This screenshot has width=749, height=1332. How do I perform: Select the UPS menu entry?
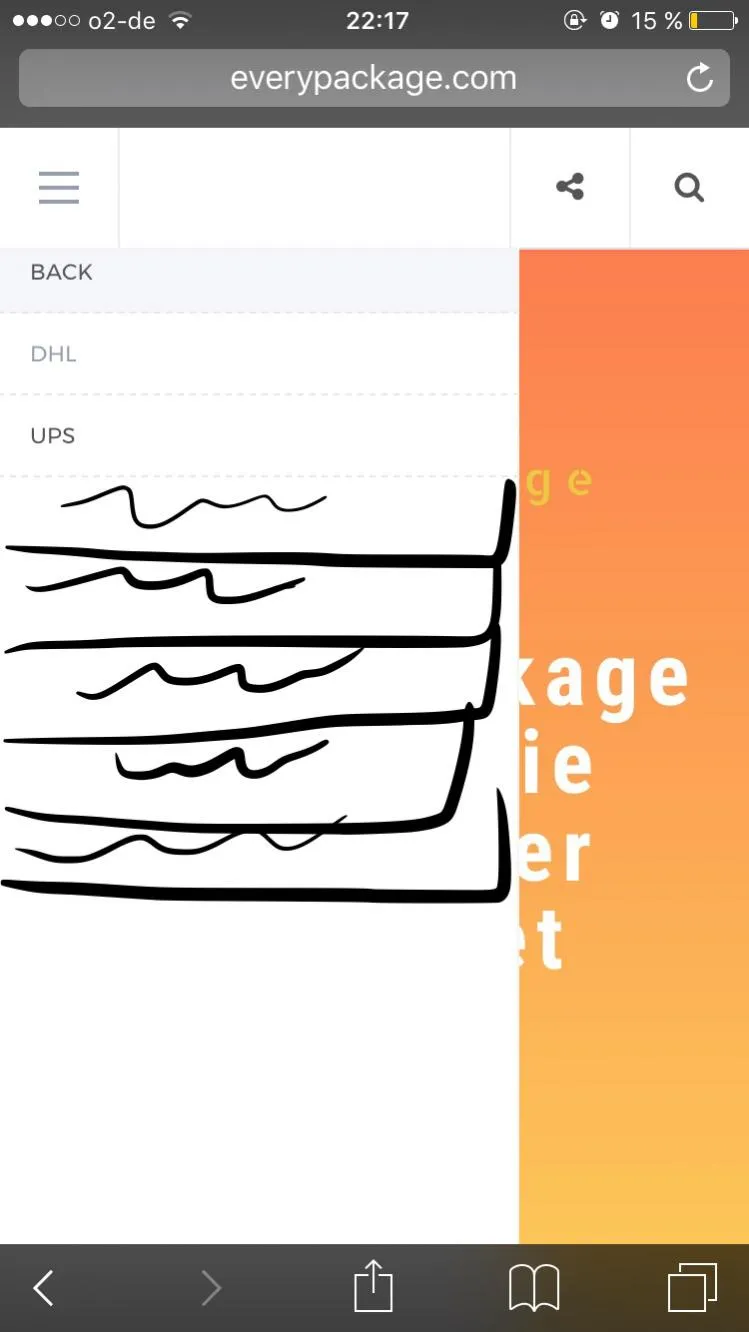pyautogui.click(x=259, y=436)
